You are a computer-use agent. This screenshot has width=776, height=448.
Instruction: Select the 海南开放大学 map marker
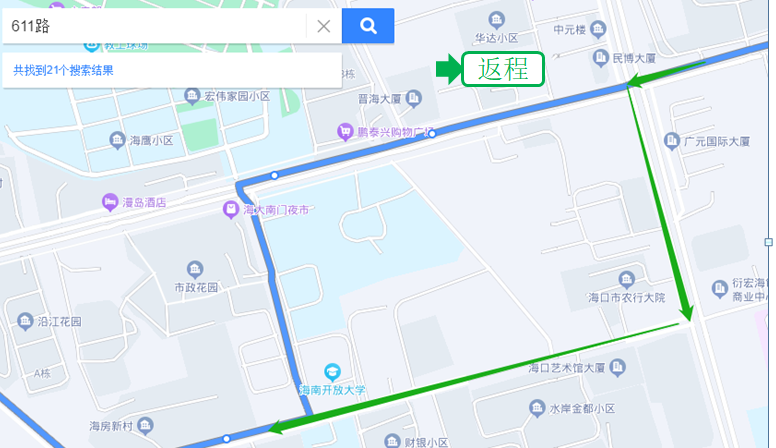click(332, 372)
